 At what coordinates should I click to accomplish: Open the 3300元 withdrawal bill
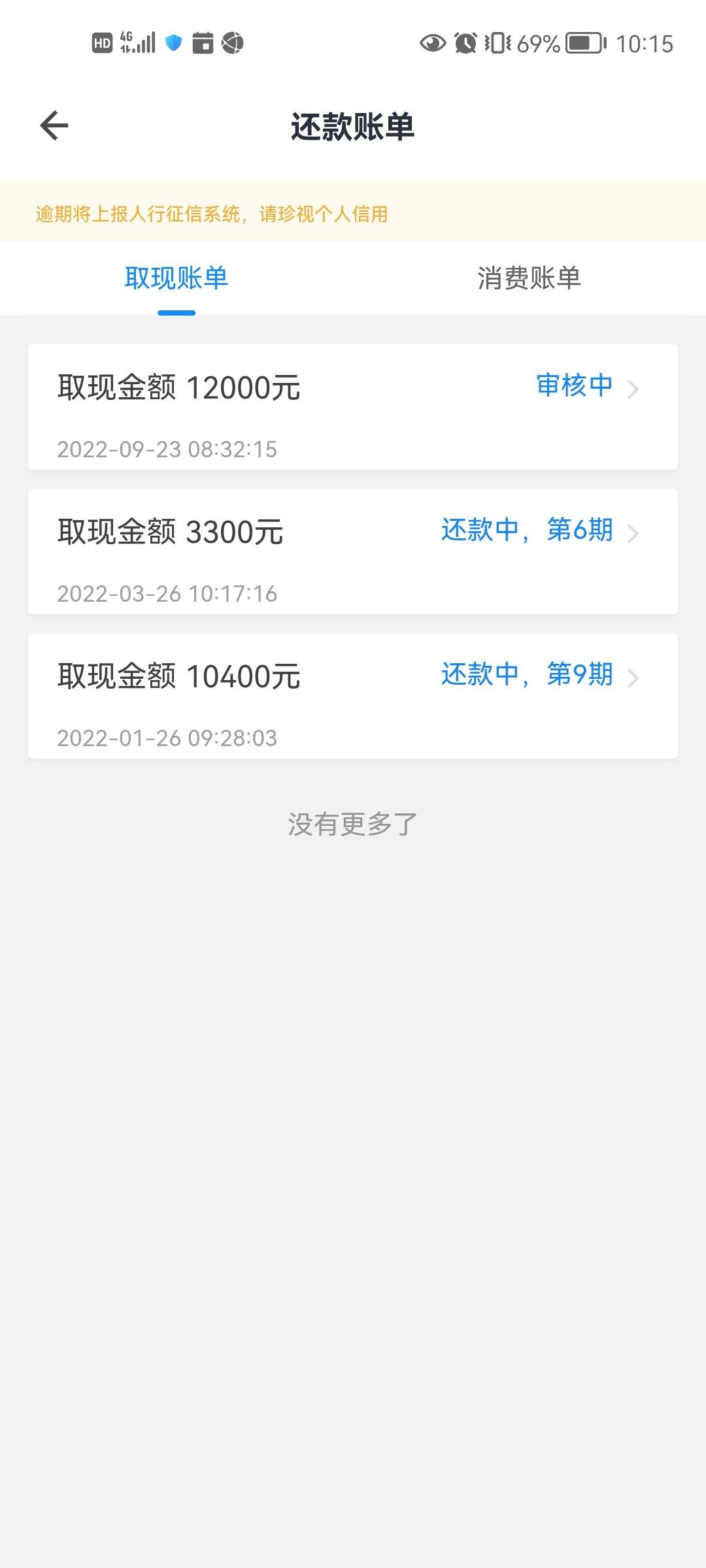pos(353,551)
